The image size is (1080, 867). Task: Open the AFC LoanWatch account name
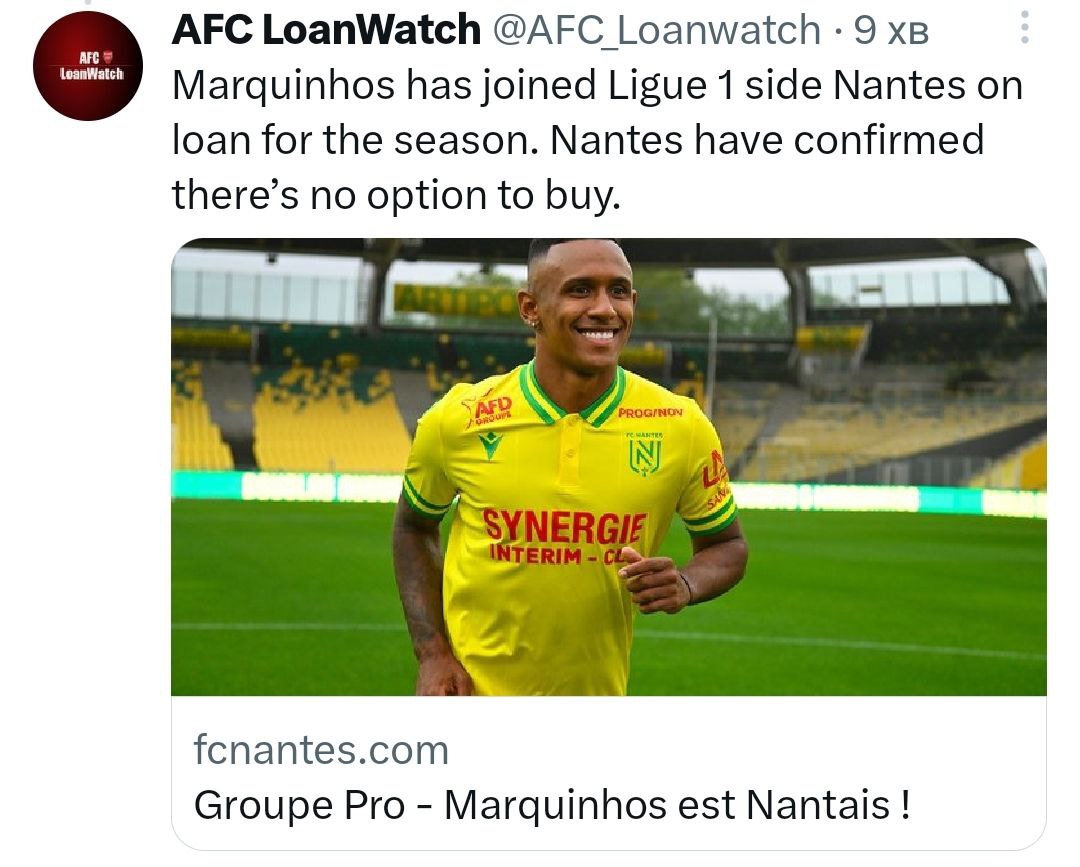[x=326, y=31]
